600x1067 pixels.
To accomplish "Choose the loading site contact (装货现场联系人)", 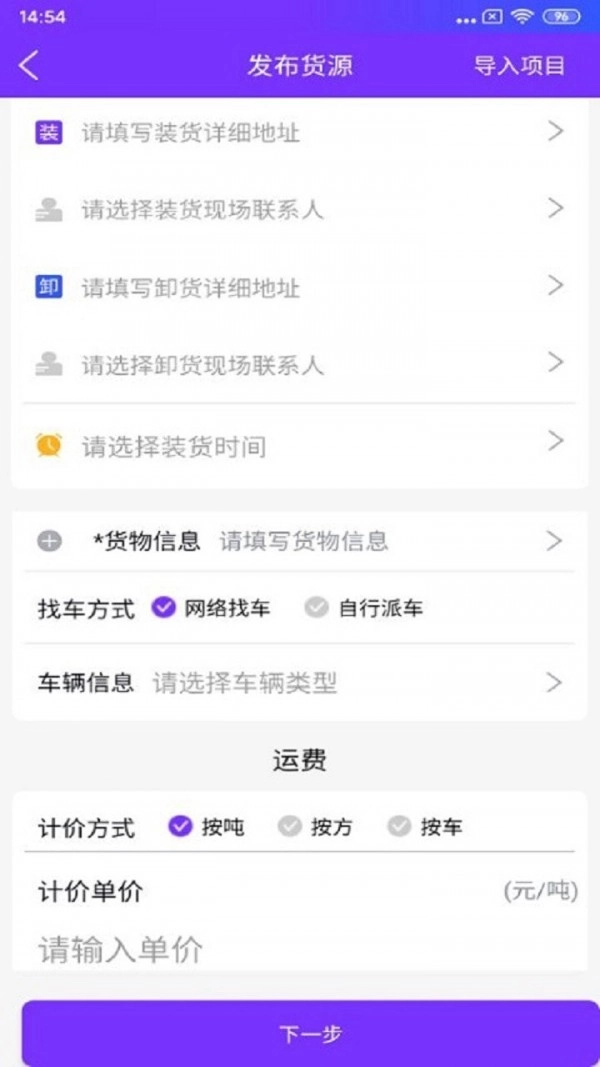I will click(x=299, y=210).
